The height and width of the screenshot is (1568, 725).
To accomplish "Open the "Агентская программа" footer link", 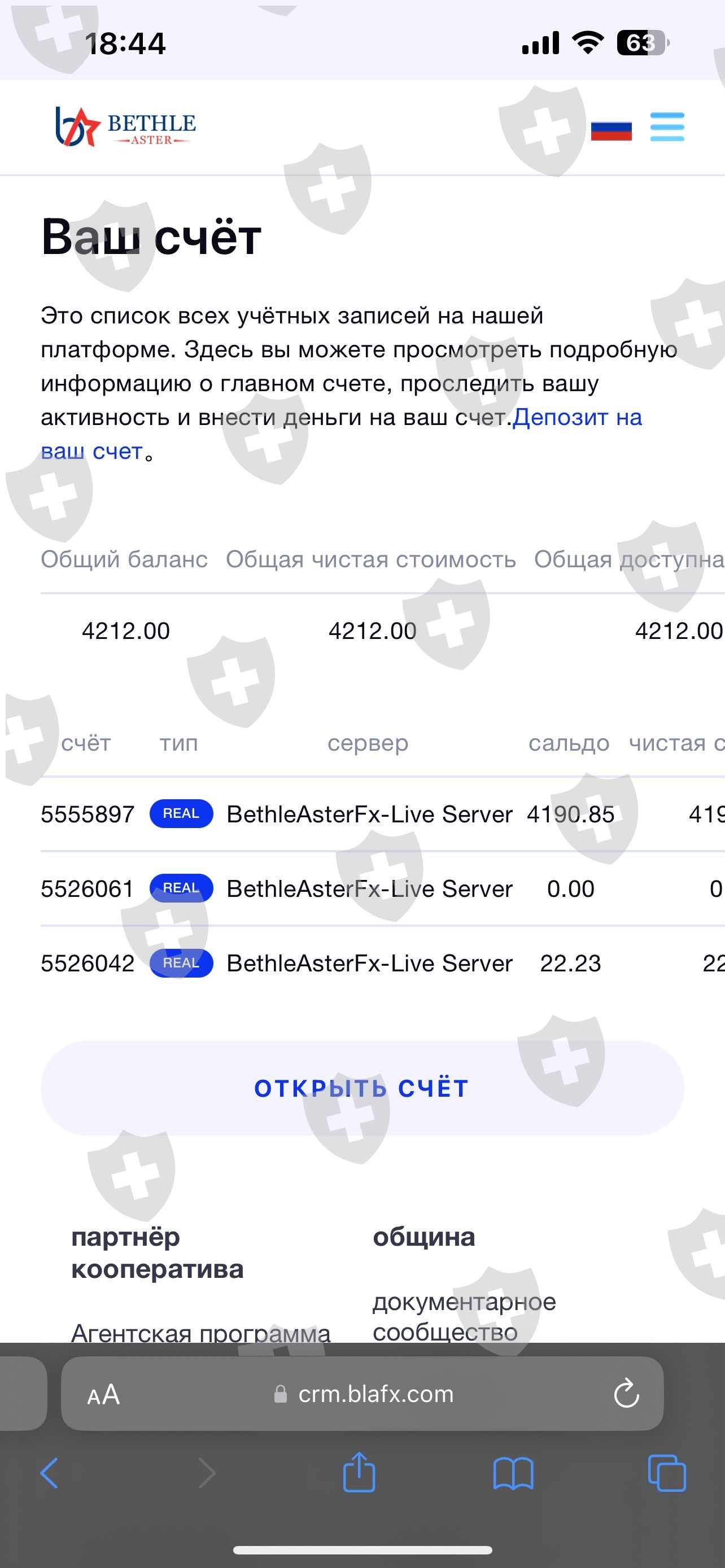I will coord(201,1333).
